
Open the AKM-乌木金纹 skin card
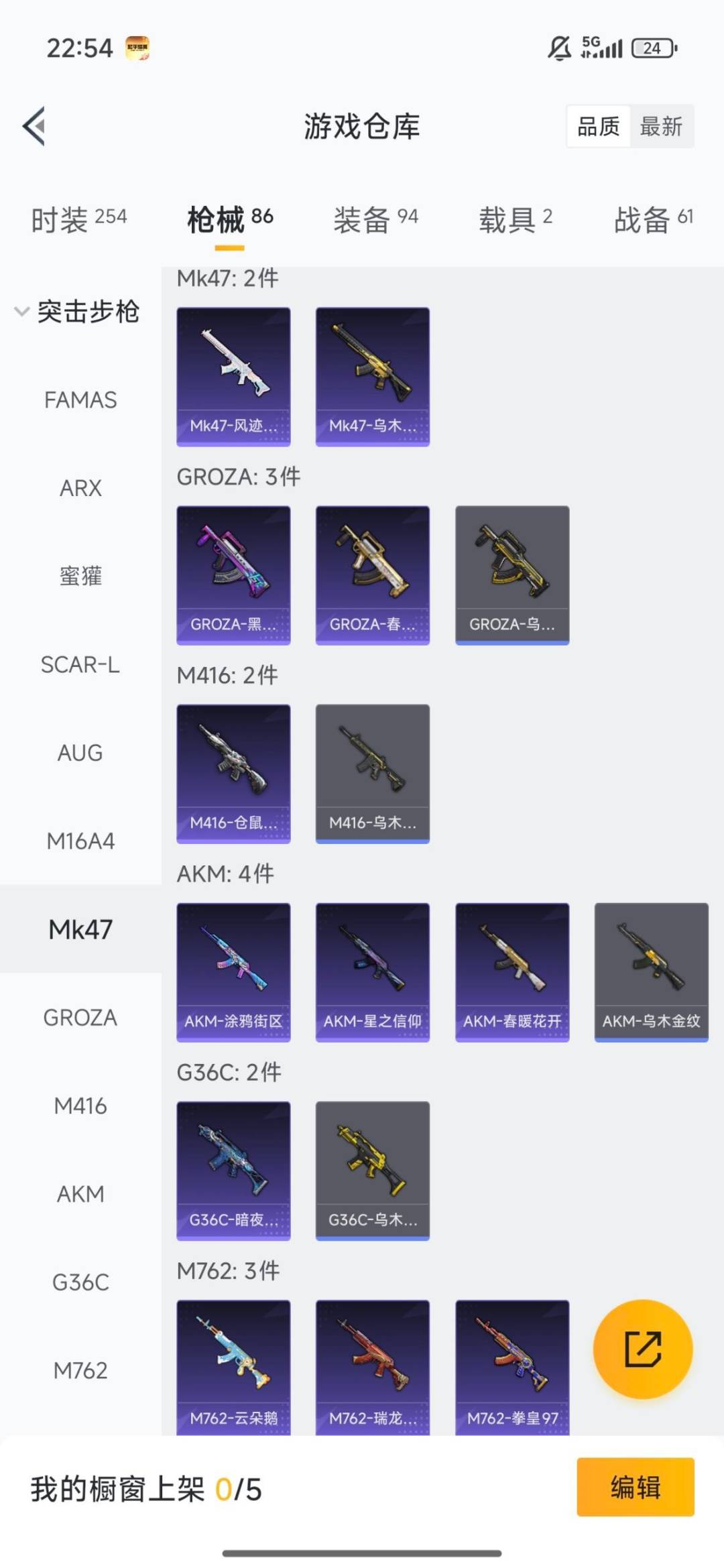pyautogui.click(x=652, y=971)
